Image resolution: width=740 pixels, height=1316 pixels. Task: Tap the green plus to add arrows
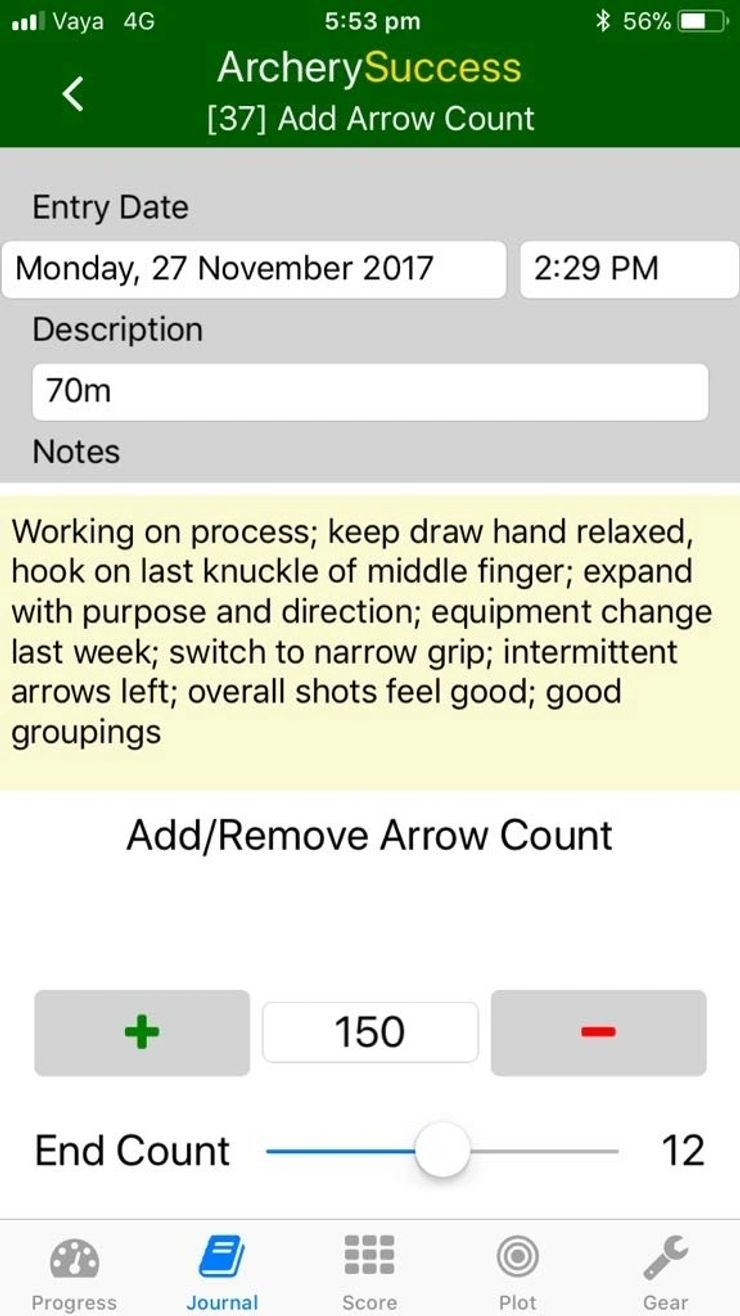[x=140, y=1031]
